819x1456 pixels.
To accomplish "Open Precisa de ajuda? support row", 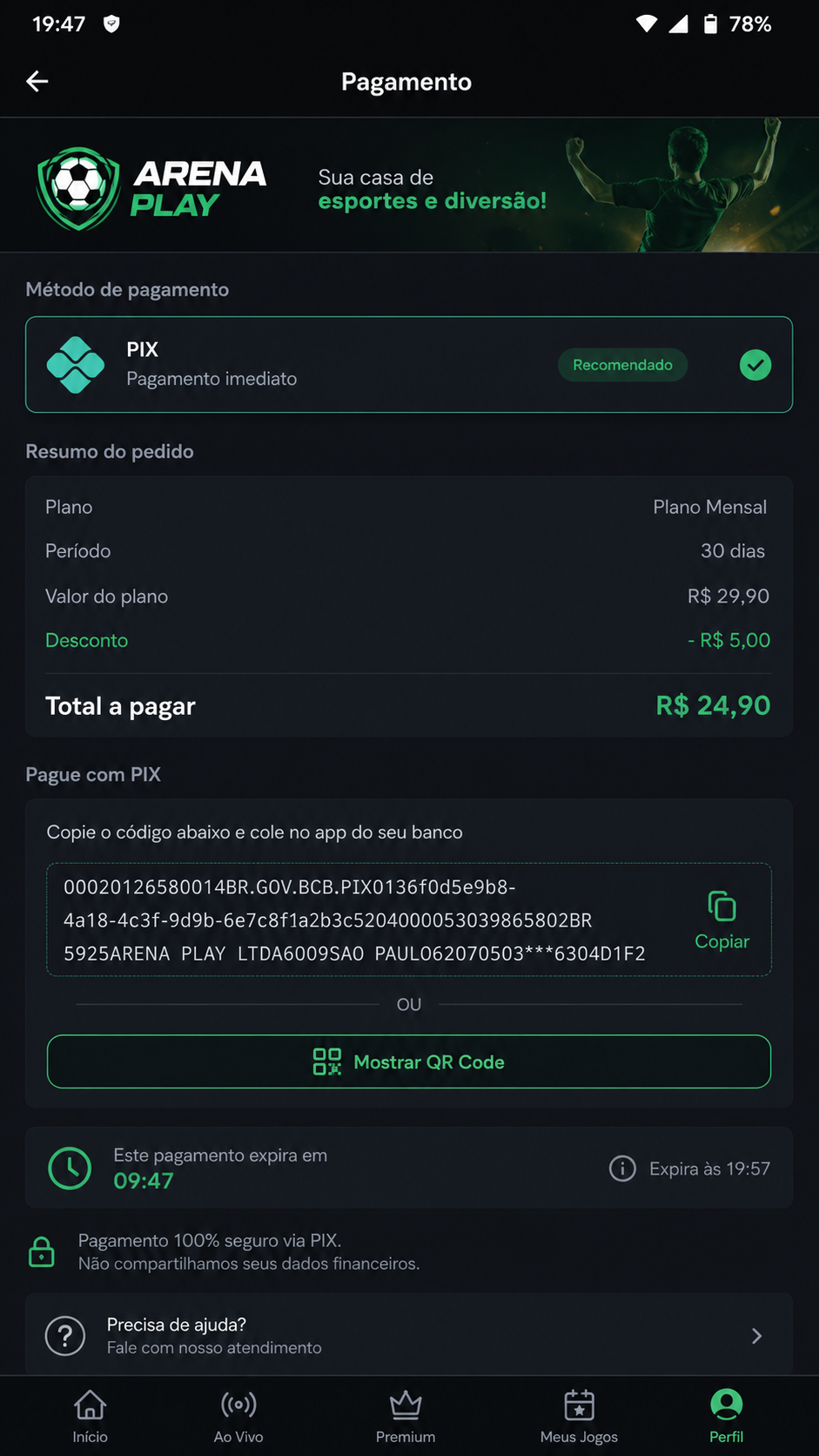I will tap(409, 1335).
